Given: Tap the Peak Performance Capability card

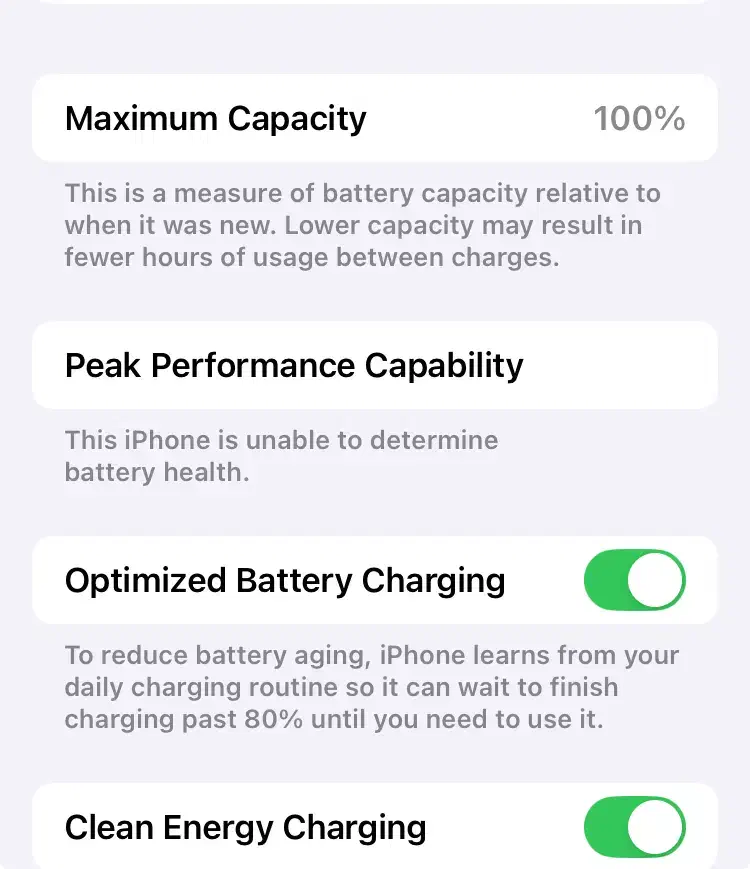Looking at the screenshot, I should click(375, 366).
